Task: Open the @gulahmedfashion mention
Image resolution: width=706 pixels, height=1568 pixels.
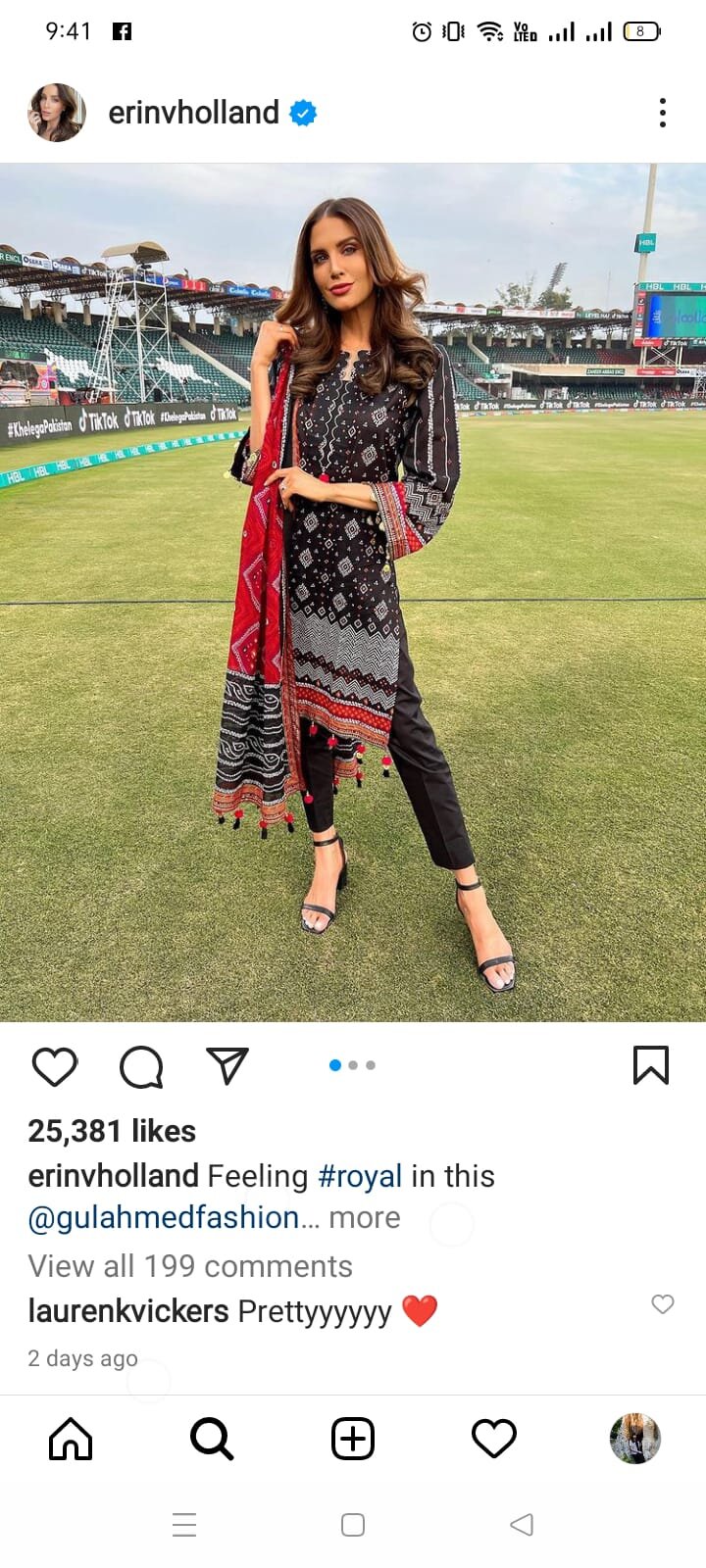Action: tap(164, 1217)
